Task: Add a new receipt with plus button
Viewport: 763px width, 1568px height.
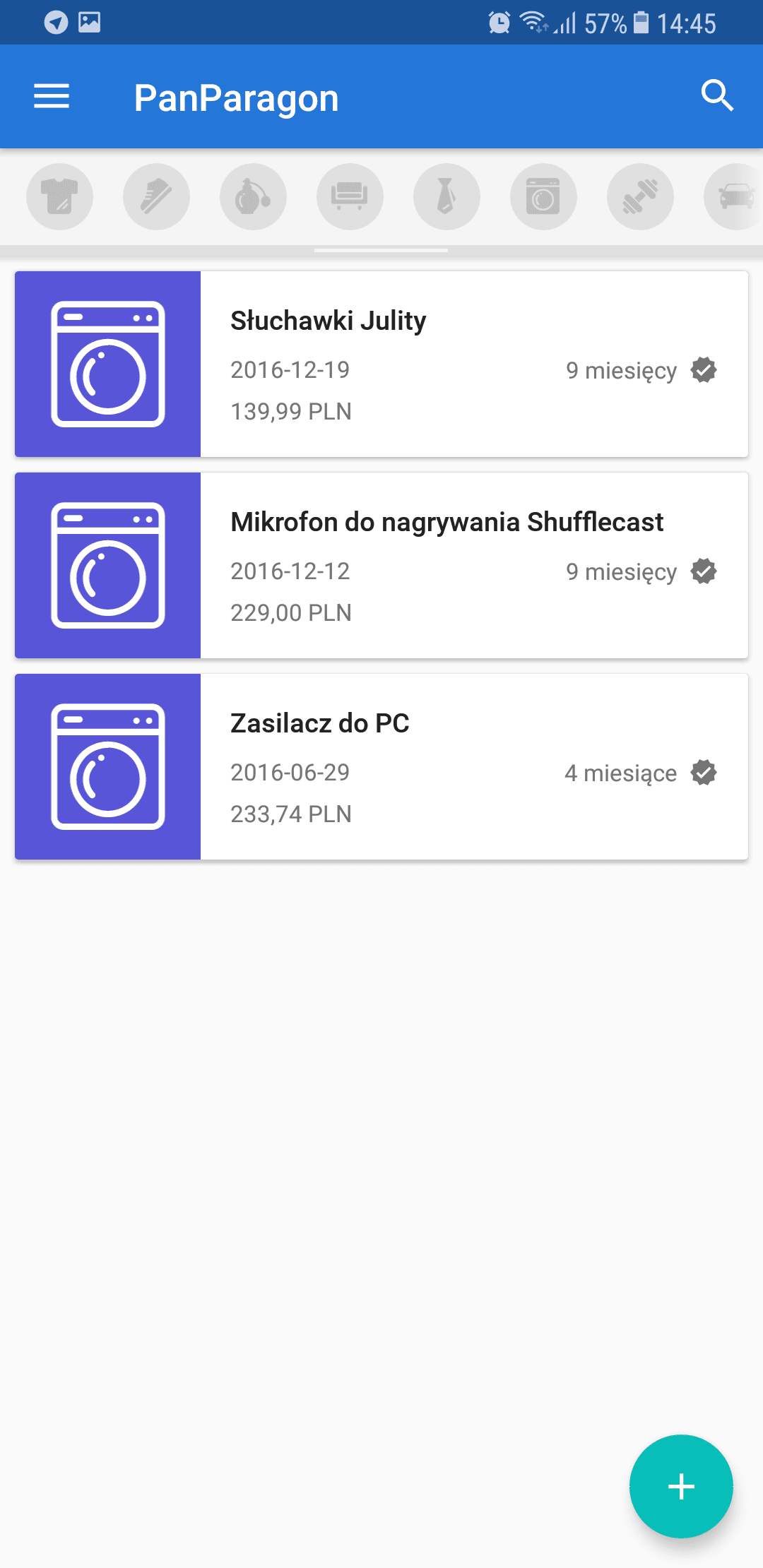Action: click(681, 1486)
